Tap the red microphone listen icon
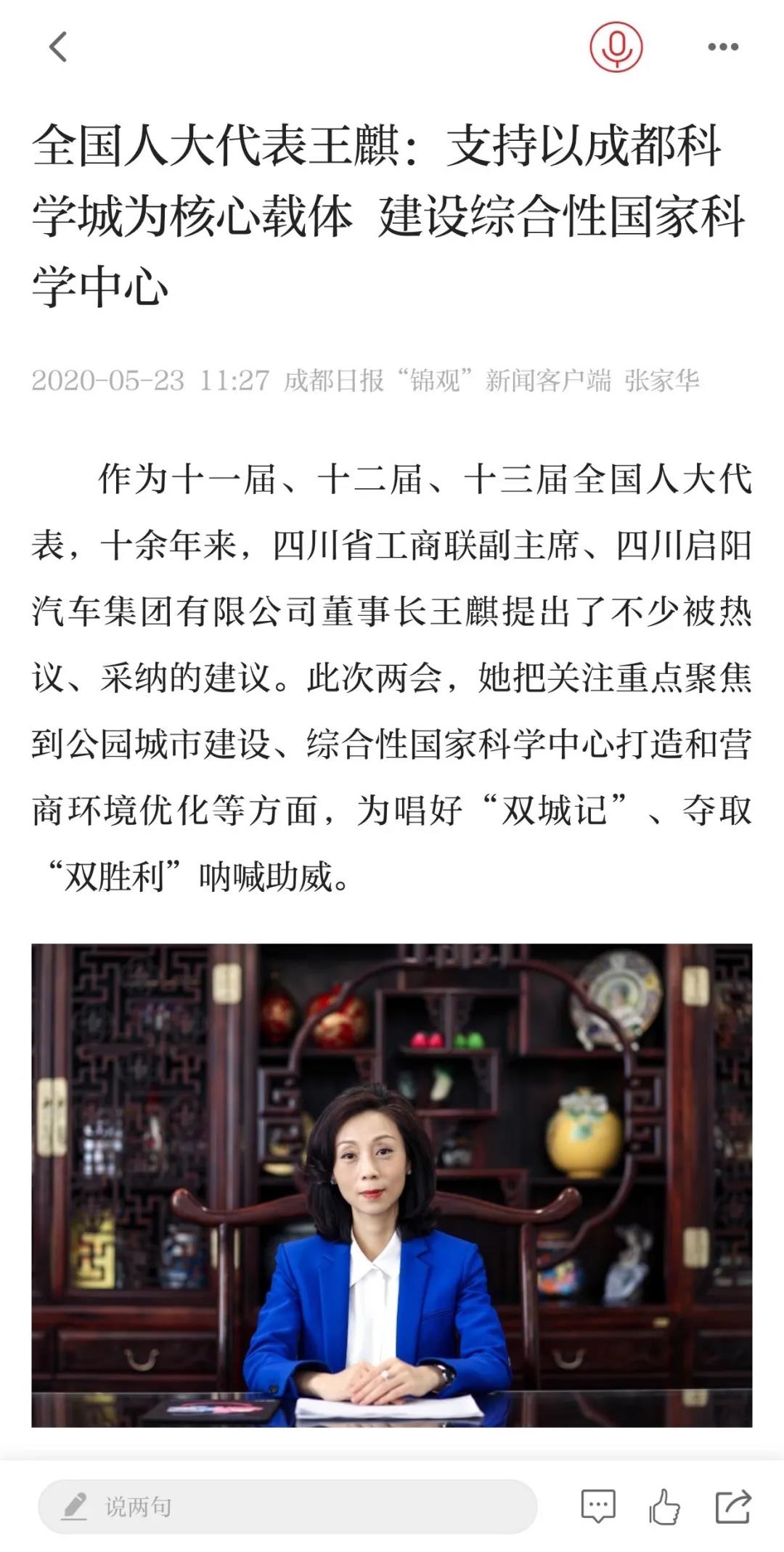 [616, 47]
